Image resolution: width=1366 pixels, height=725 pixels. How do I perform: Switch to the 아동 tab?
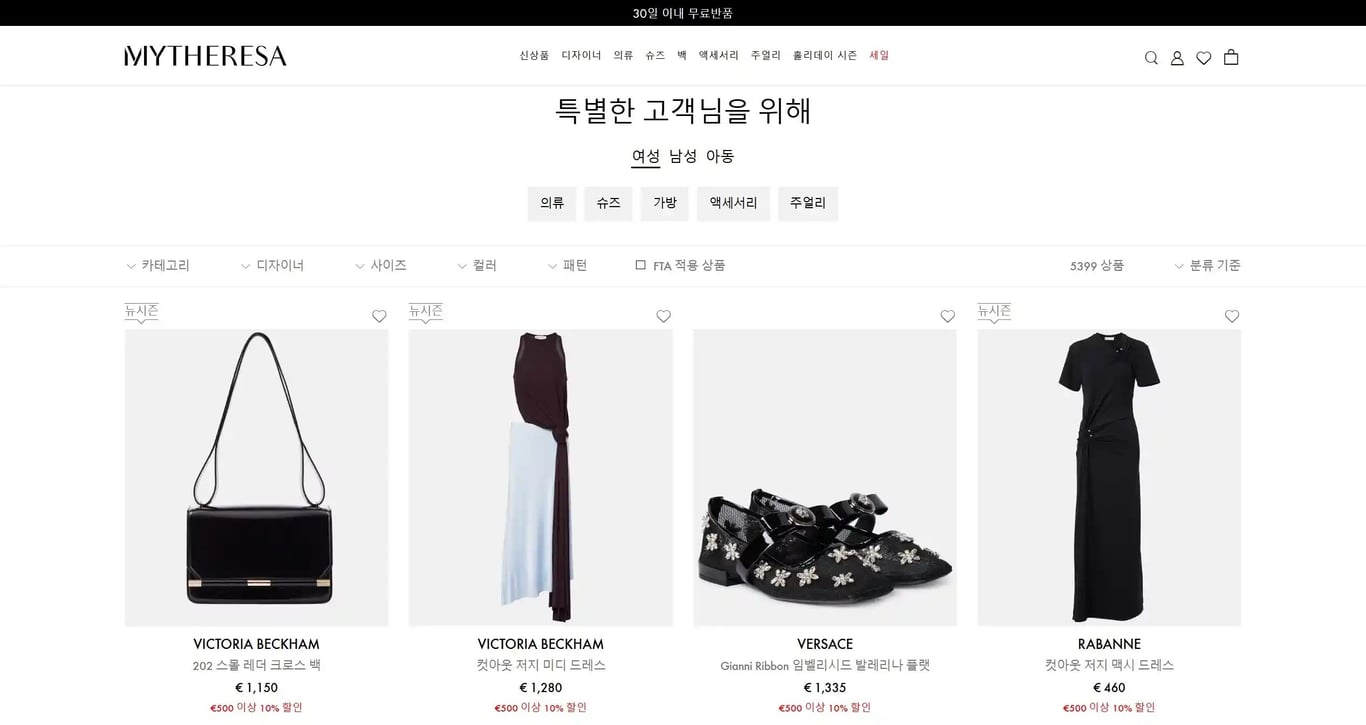coord(720,156)
